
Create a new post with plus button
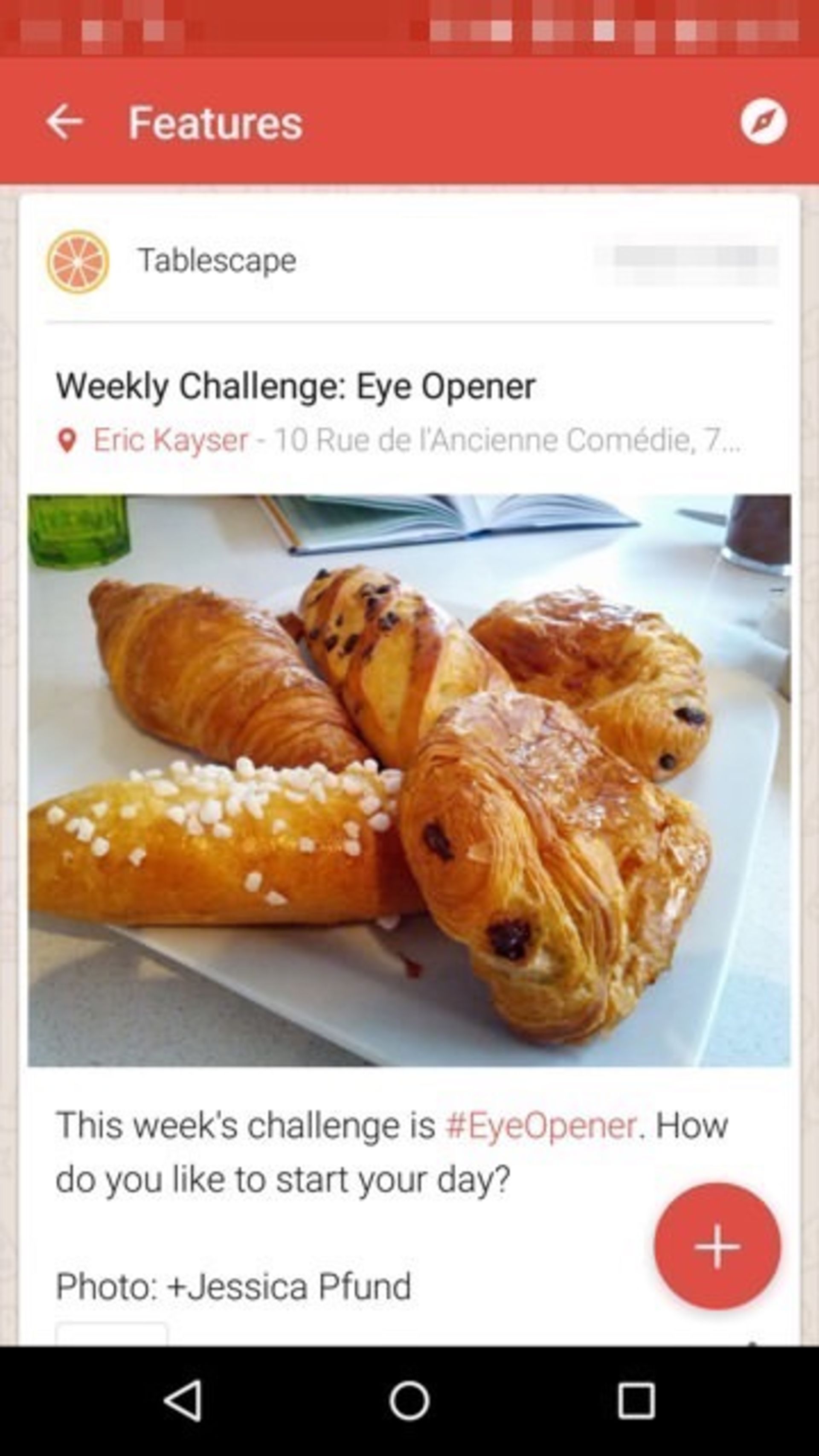717,1246
